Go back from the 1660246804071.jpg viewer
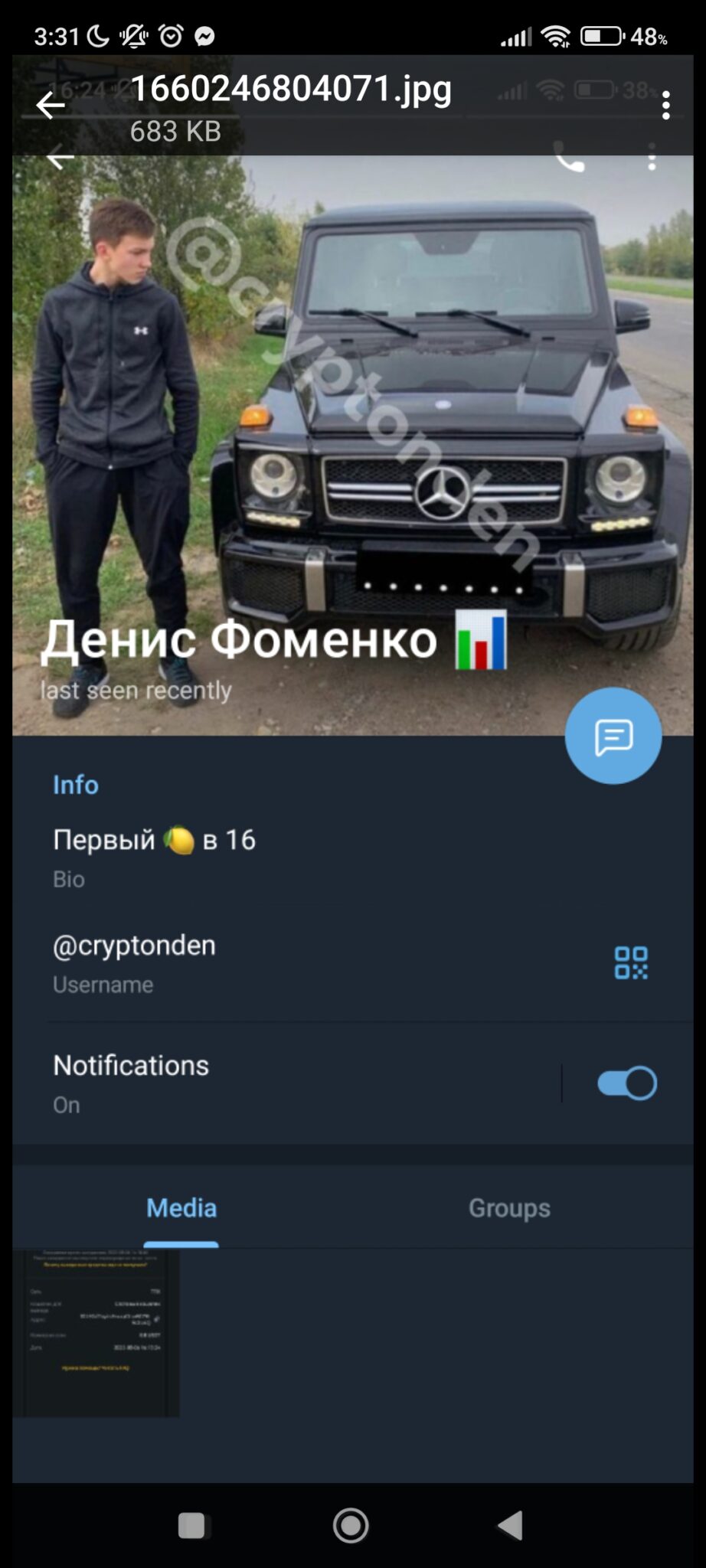Screen dimensions: 706x1568 pyautogui.click(x=51, y=105)
